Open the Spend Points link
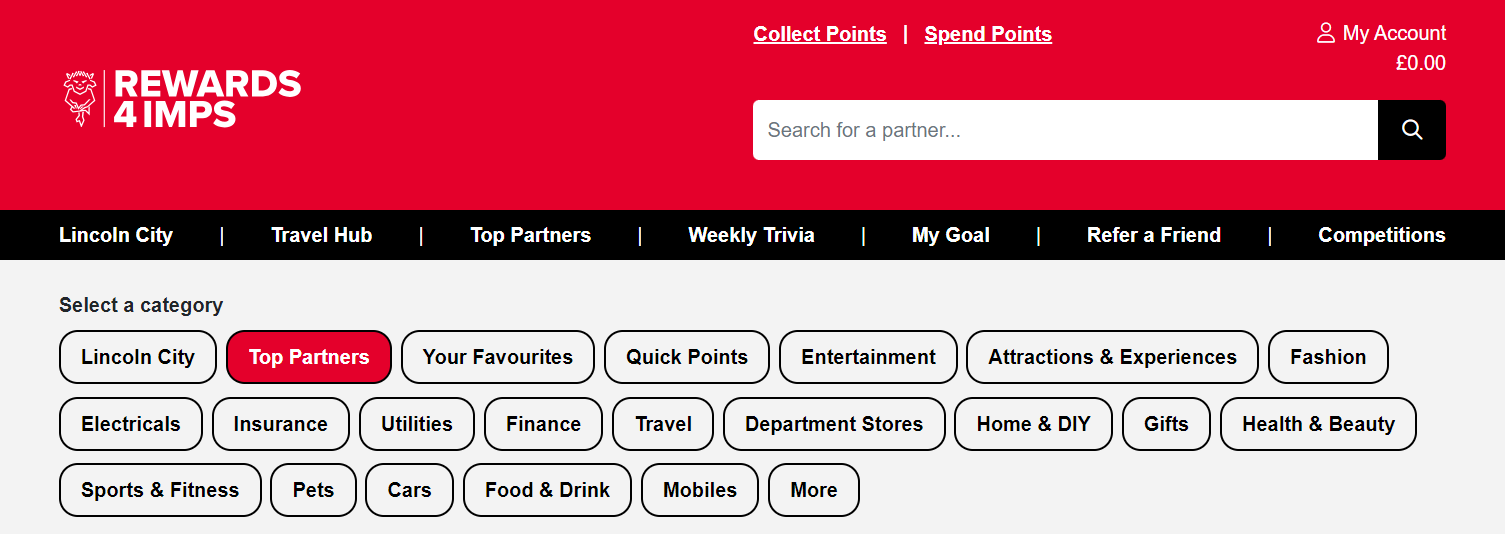1505x534 pixels. 987,34
